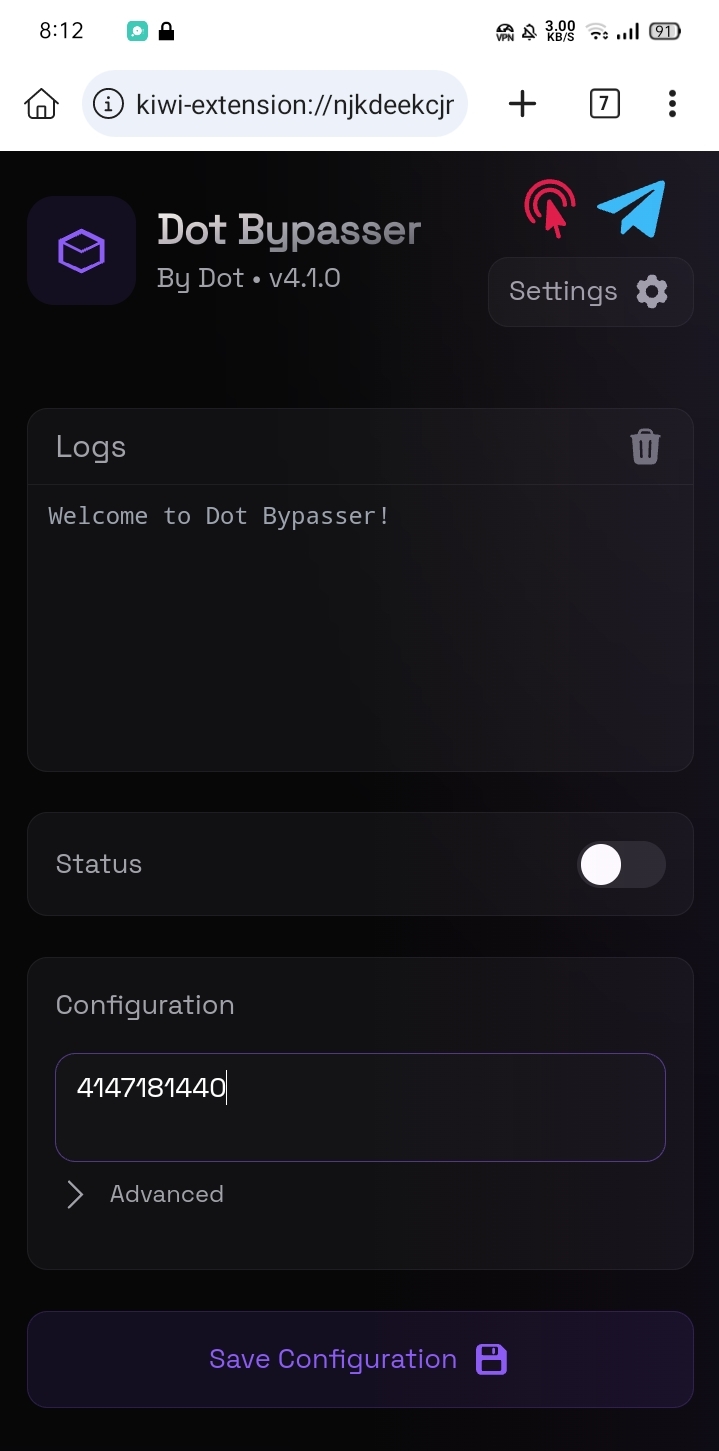The width and height of the screenshot is (719, 1451).
Task: Save Configuration
Action: click(360, 1359)
